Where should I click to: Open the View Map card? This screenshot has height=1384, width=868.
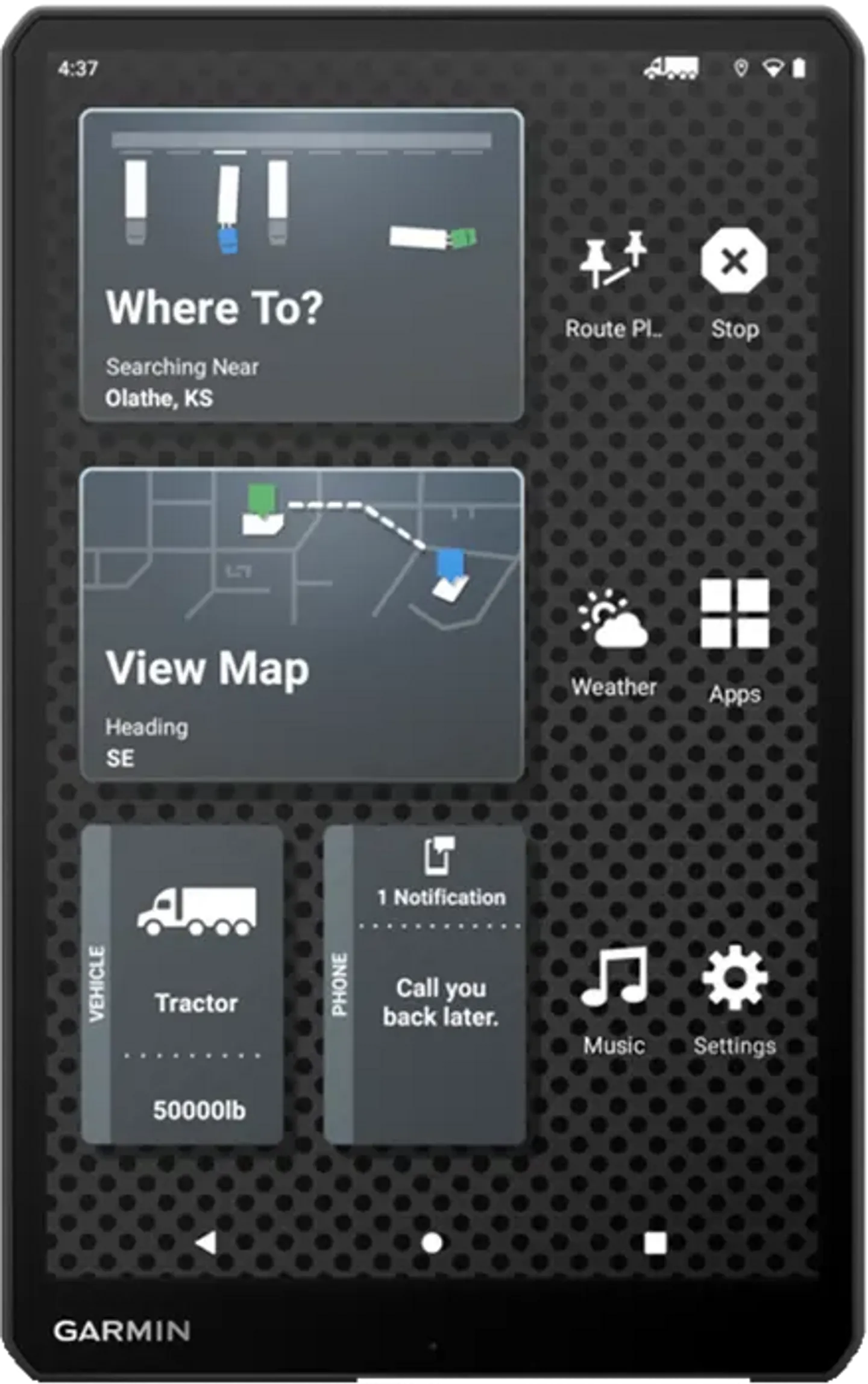point(301,624)
